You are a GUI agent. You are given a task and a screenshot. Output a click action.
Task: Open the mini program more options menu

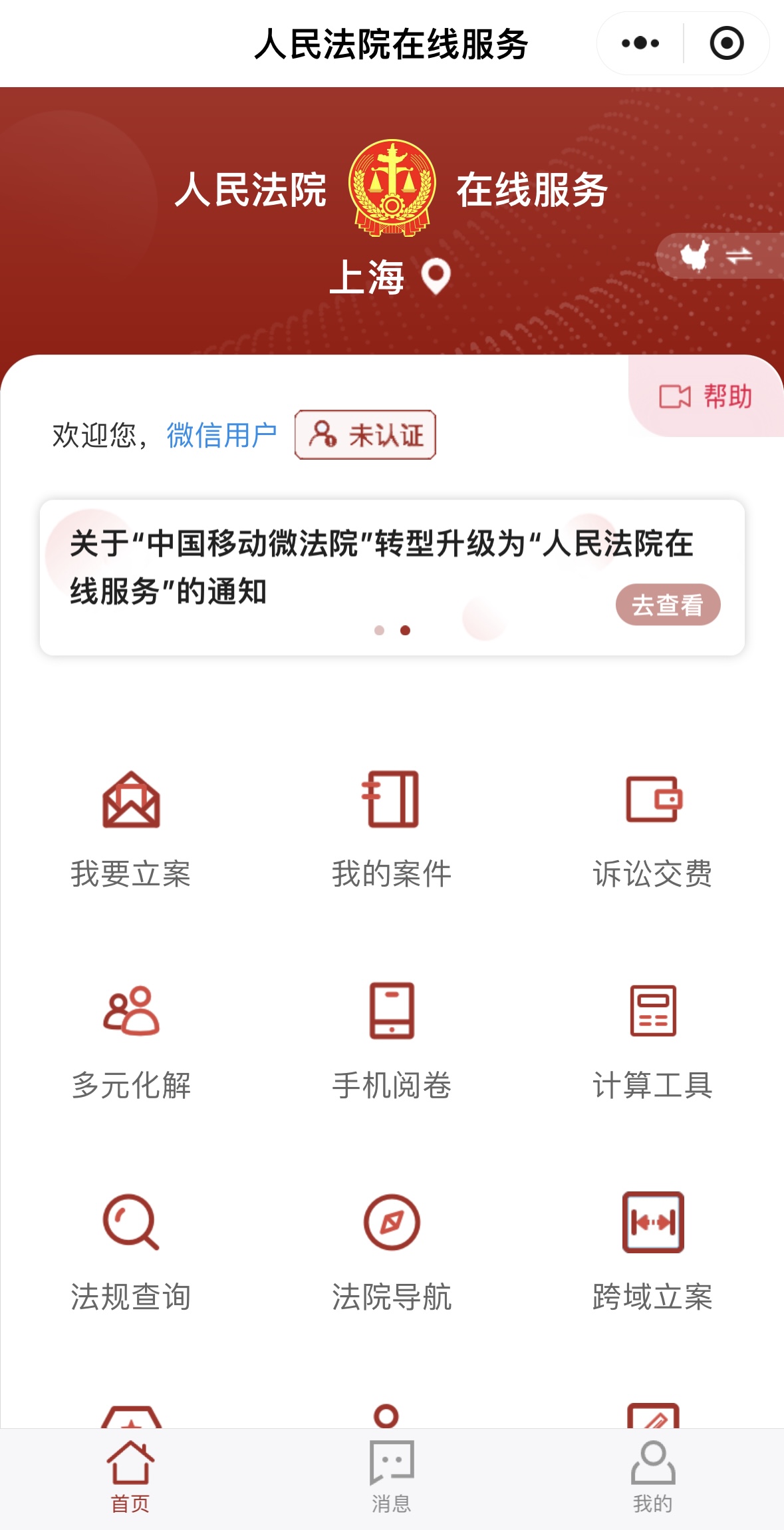point(640,43)
